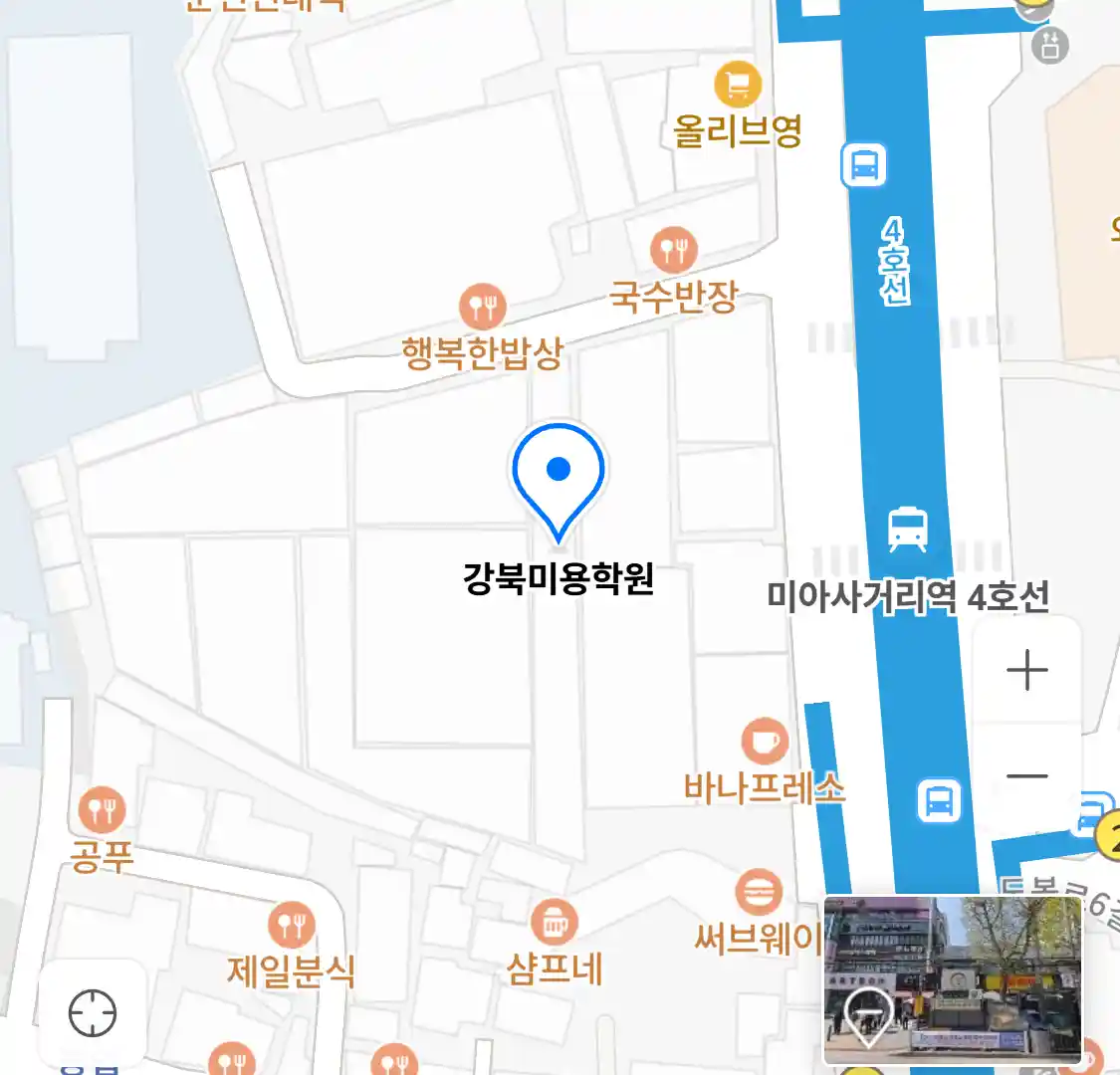Viewport: 1120px width, 1075px height.
Task: Select the 미아사거리역 4호선 subway station
Action: tap(908, 529)
